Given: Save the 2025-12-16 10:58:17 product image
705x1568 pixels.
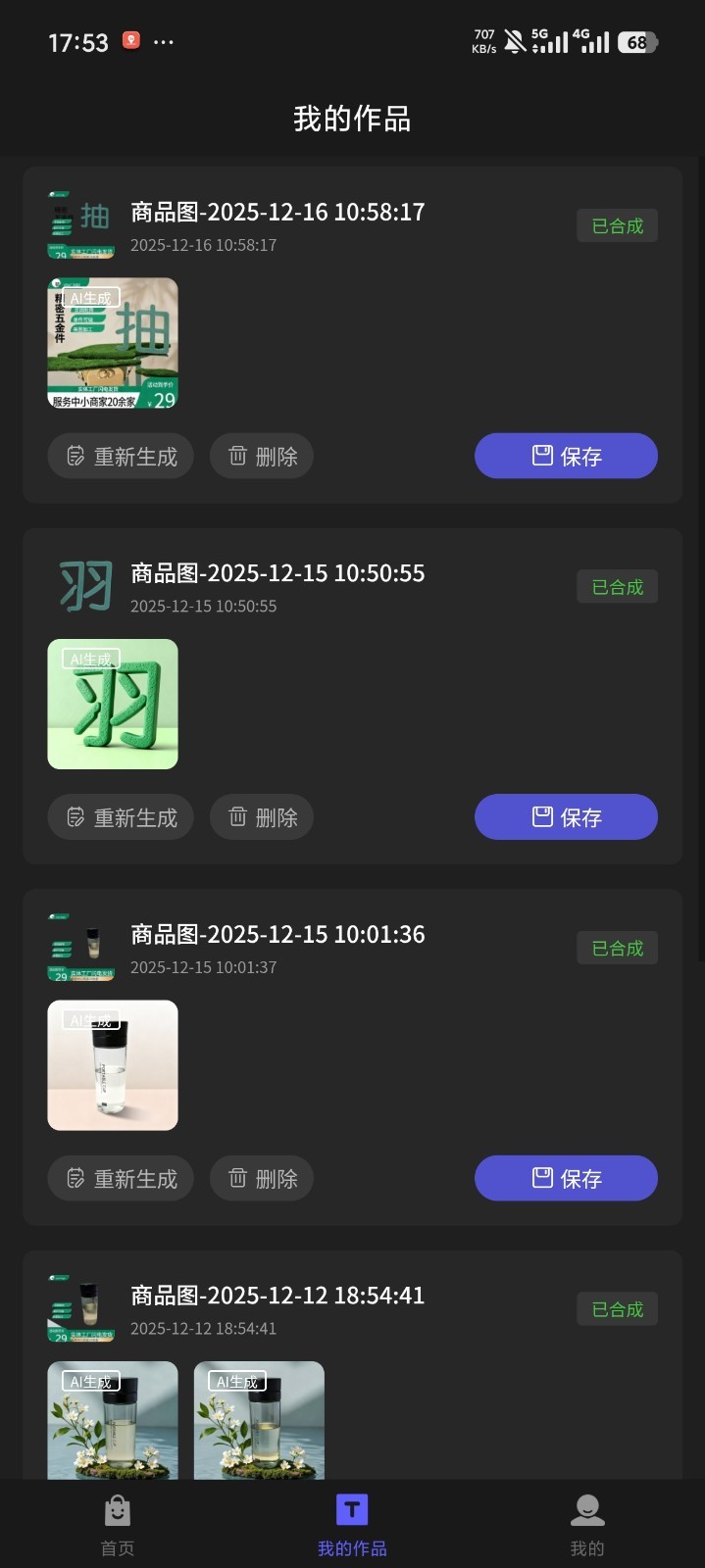Looking at the screenshot, I should (x=566, y=457).
